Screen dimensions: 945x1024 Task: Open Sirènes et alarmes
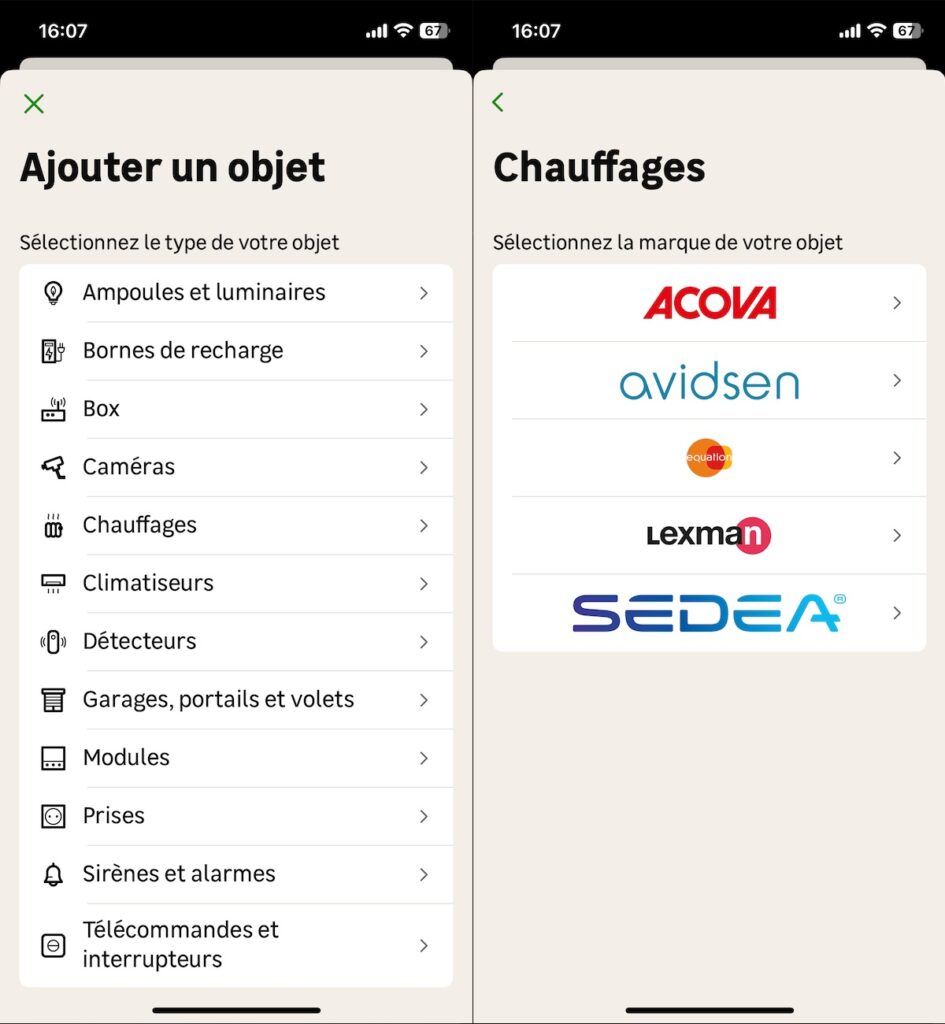tap(236, 874)
